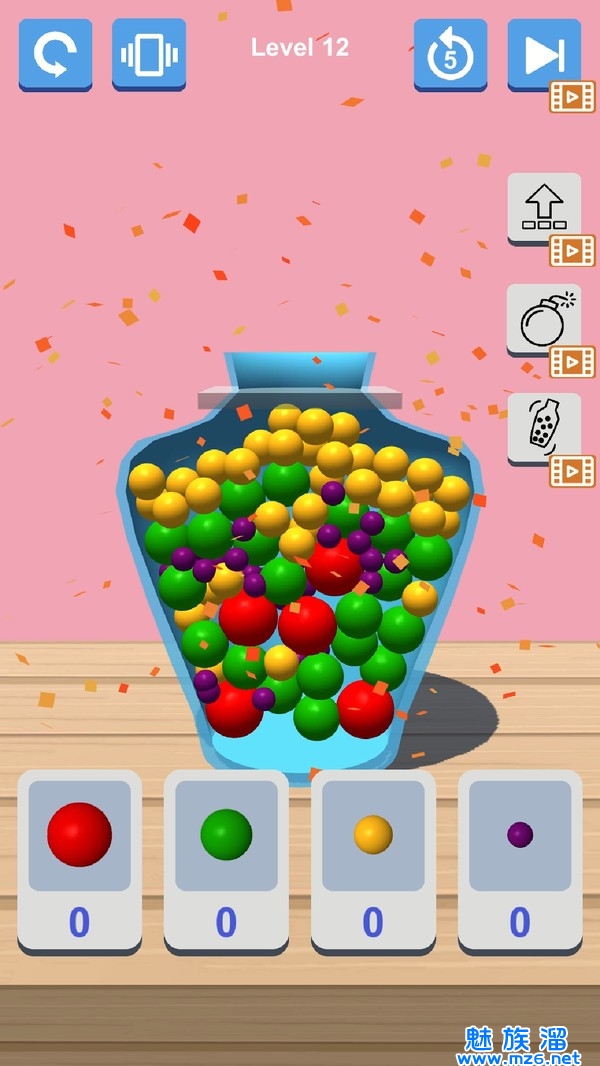Select the red ball counter card
This screenshot has height=1066, width=600.
[79, 860]
